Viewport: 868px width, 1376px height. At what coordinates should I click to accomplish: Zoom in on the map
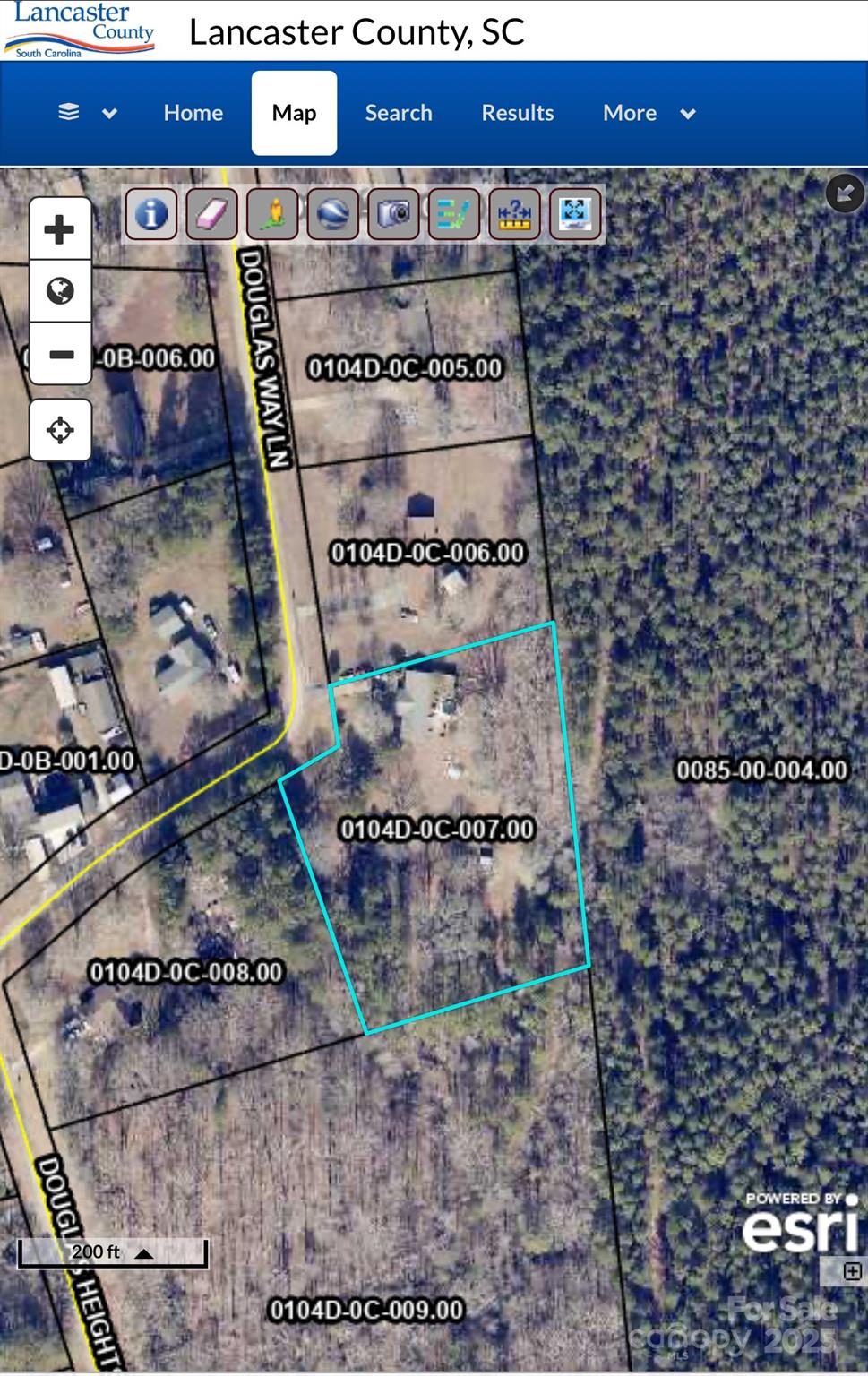tap(60, 229)
